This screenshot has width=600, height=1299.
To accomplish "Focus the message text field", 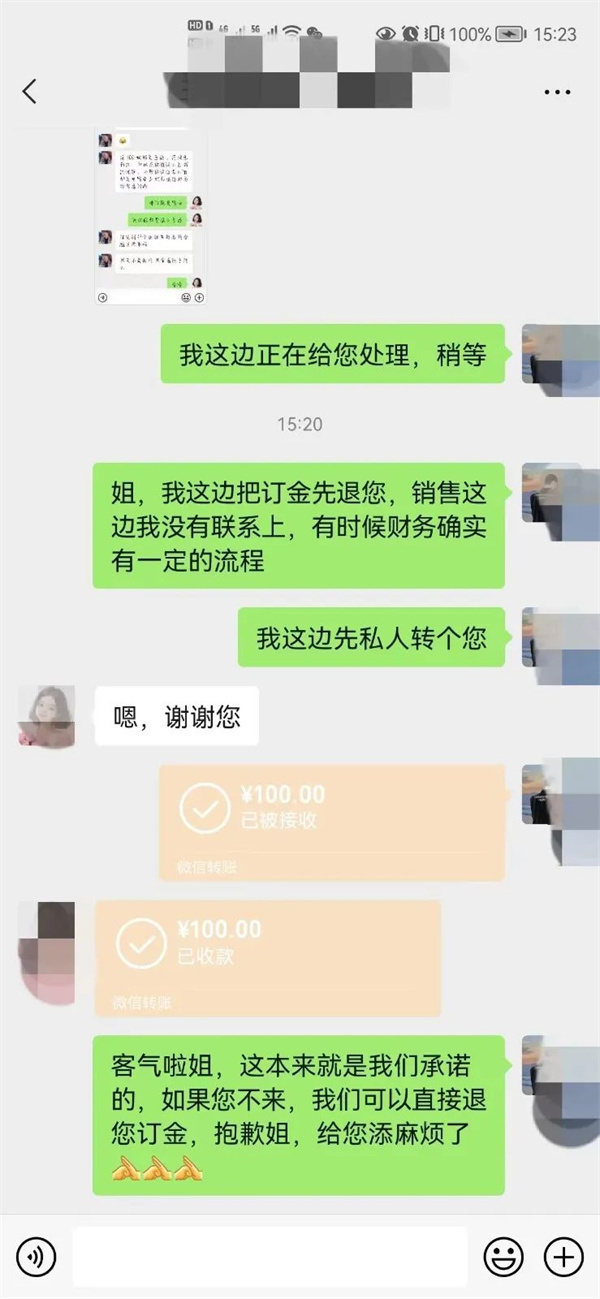I will (270, 1255).
